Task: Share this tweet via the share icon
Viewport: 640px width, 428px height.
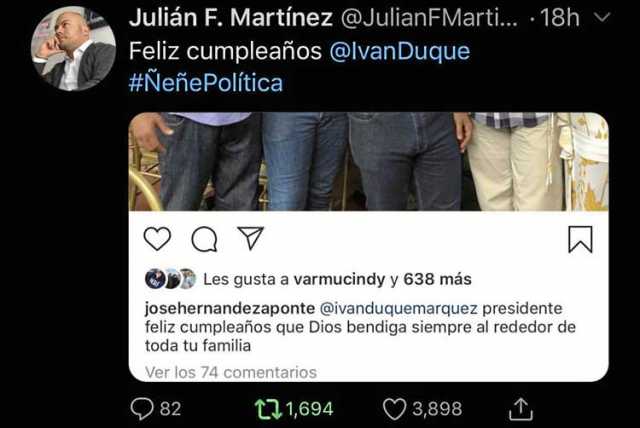Action: (520, 408)
